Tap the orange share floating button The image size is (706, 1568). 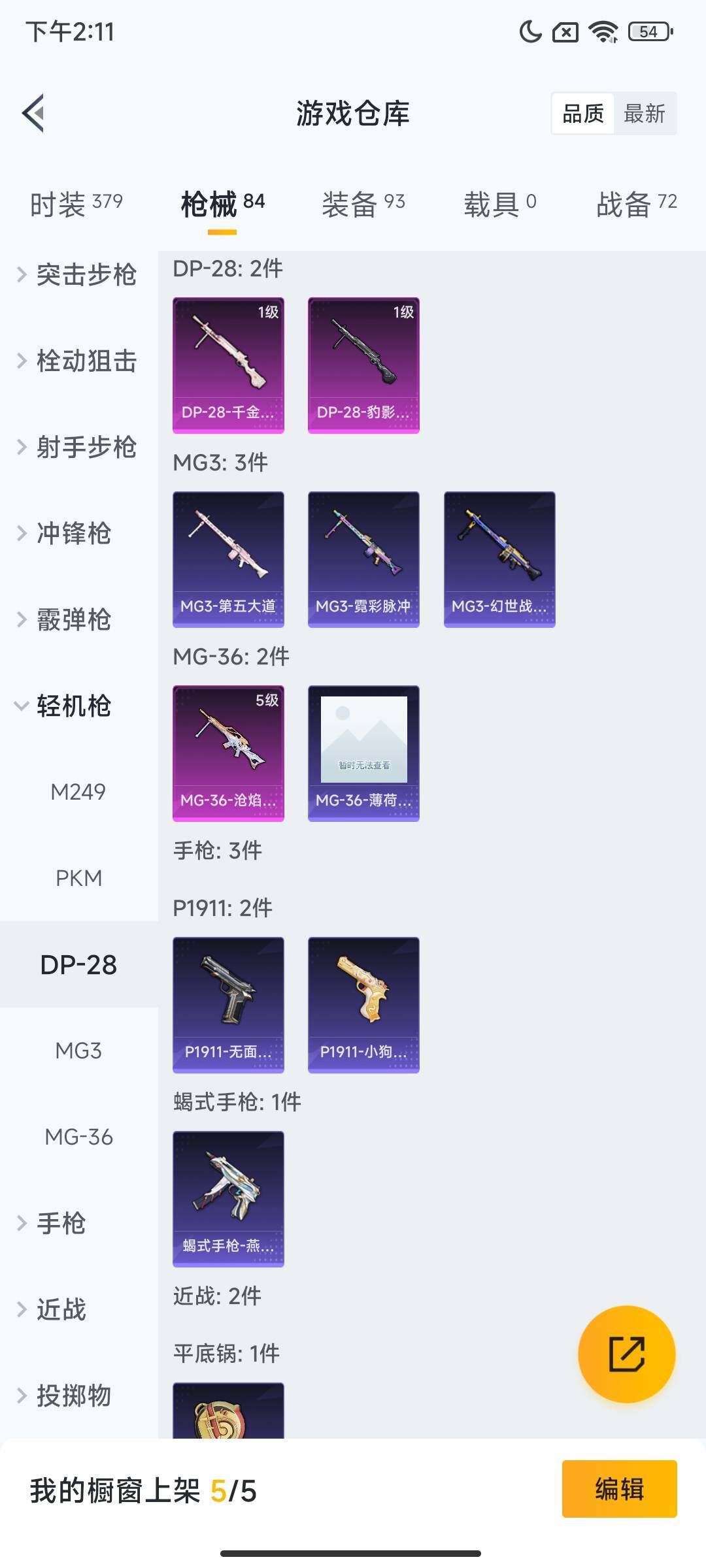[626, 1354]
